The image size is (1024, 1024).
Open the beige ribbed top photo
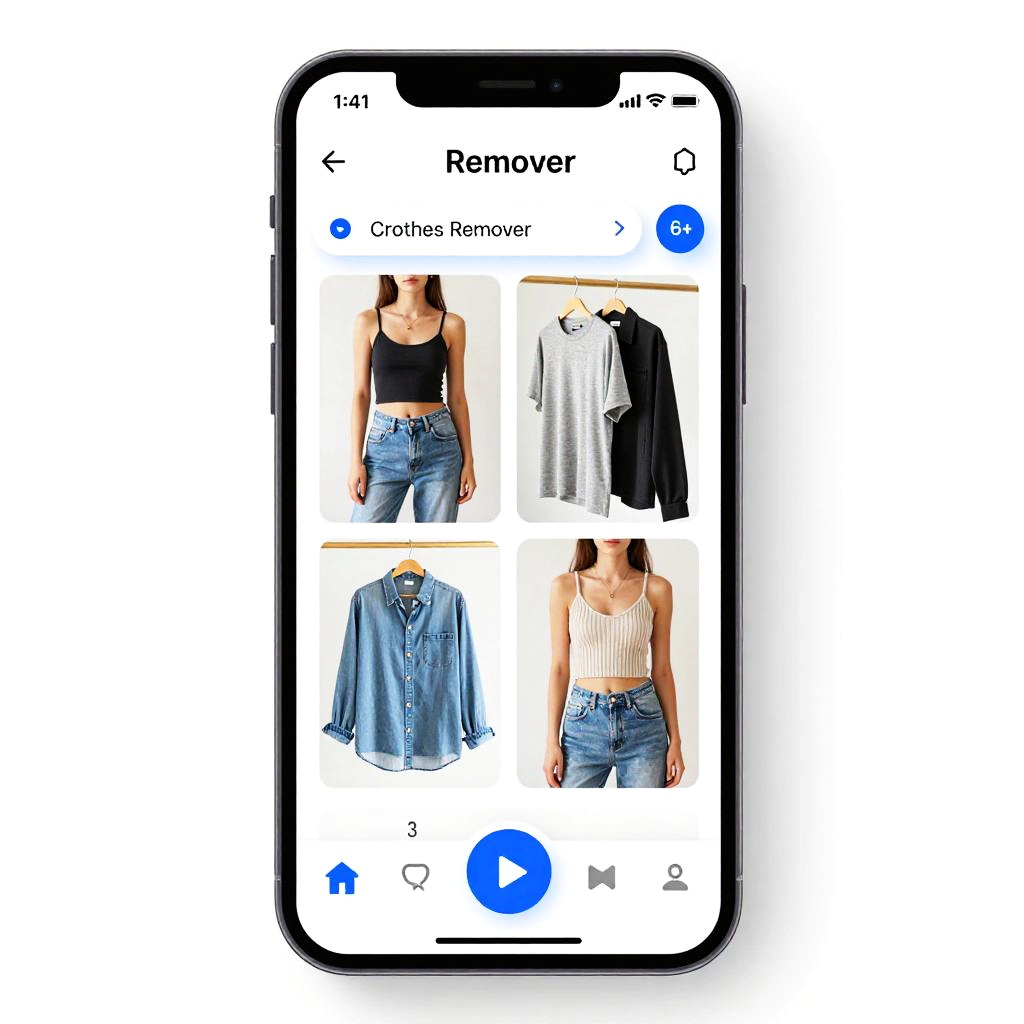tap(607, 663)
